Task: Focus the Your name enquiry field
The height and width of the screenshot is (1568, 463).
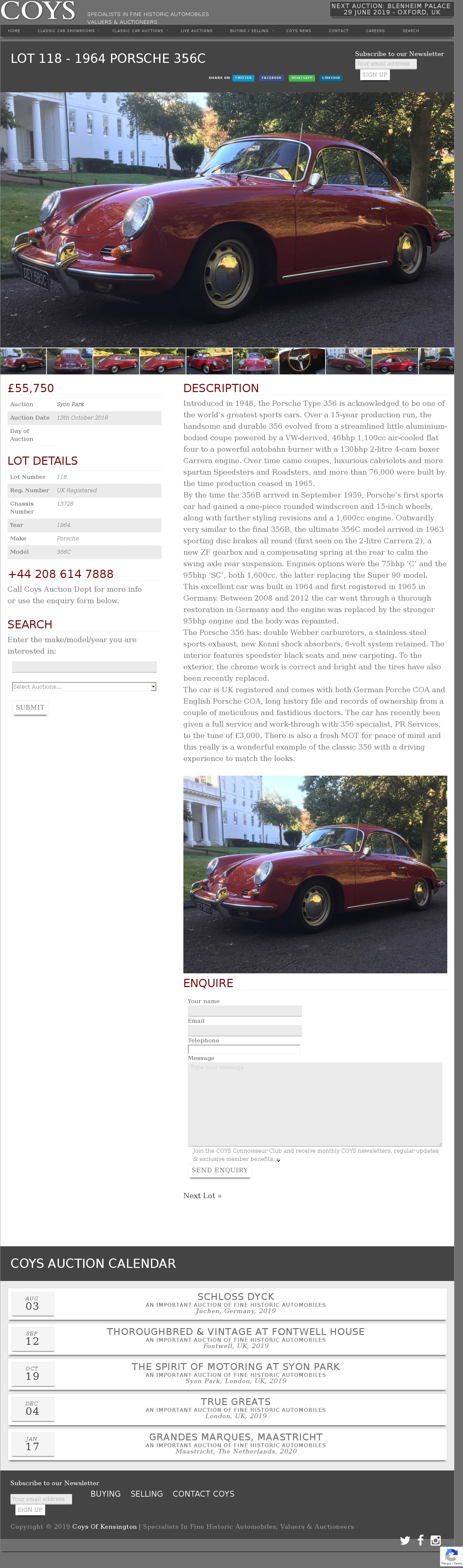Action: point(244,1011)
